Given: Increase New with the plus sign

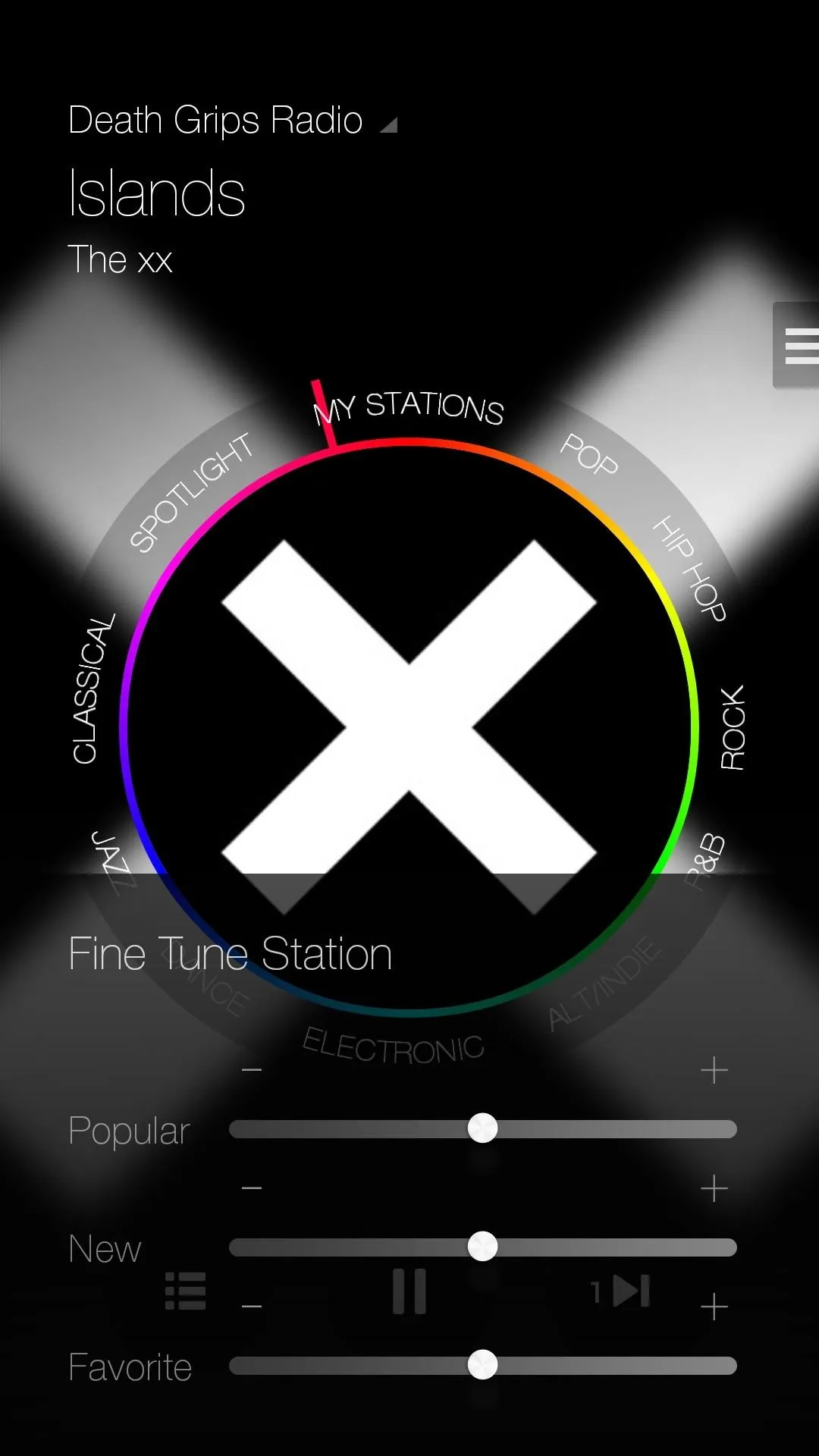Looking at the screenshot, I should coord(714,1189).
